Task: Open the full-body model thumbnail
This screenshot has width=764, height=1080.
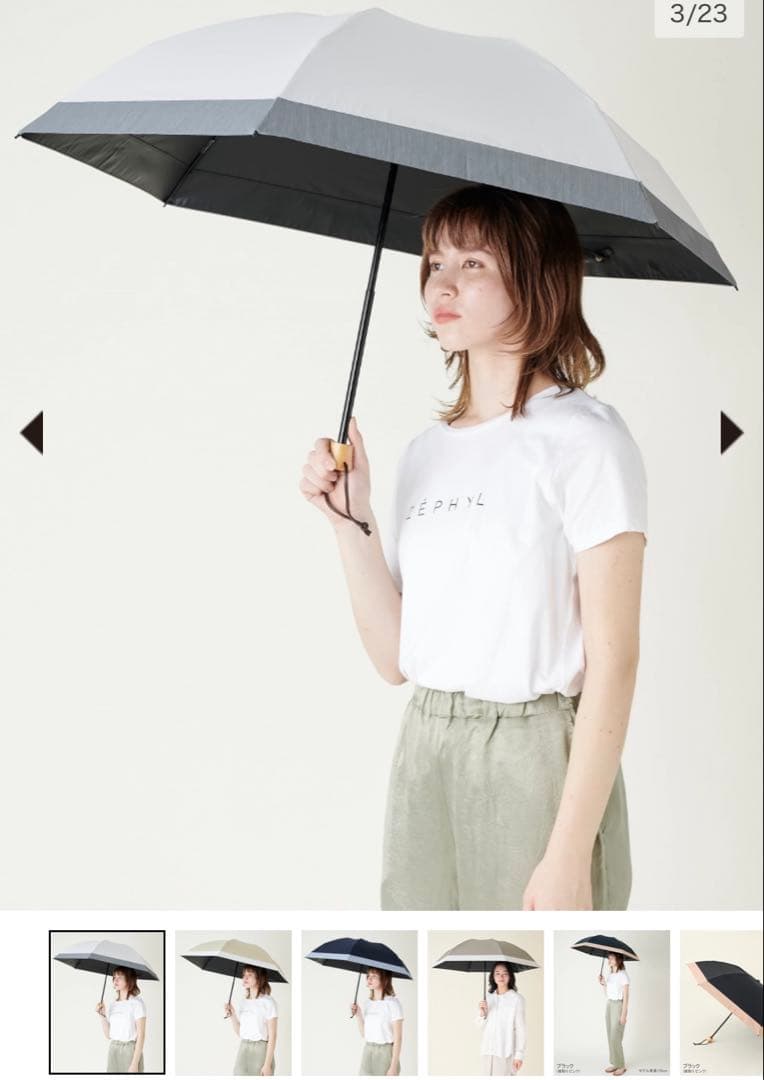Action: 612,1001
